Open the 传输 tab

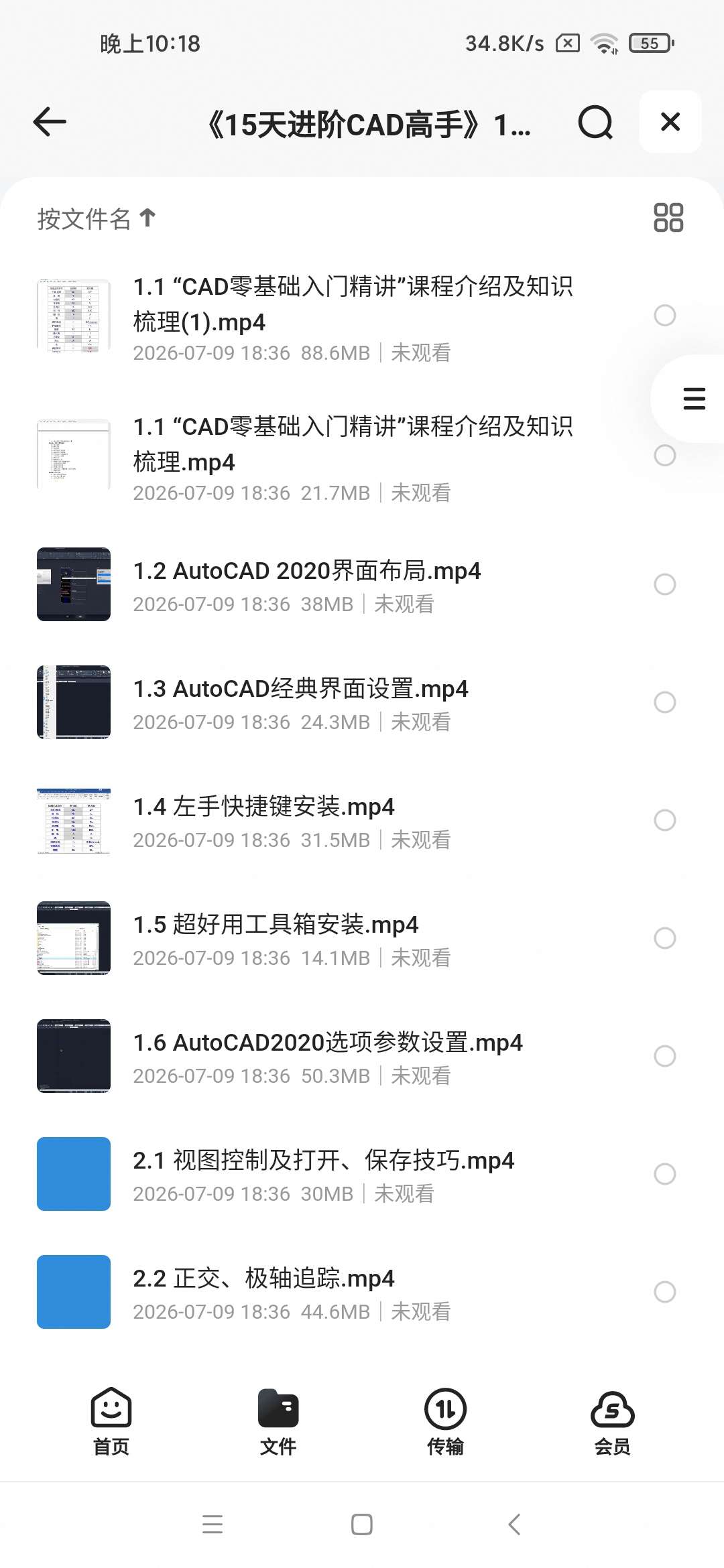pyautogui.click(x=445, y=1422)
